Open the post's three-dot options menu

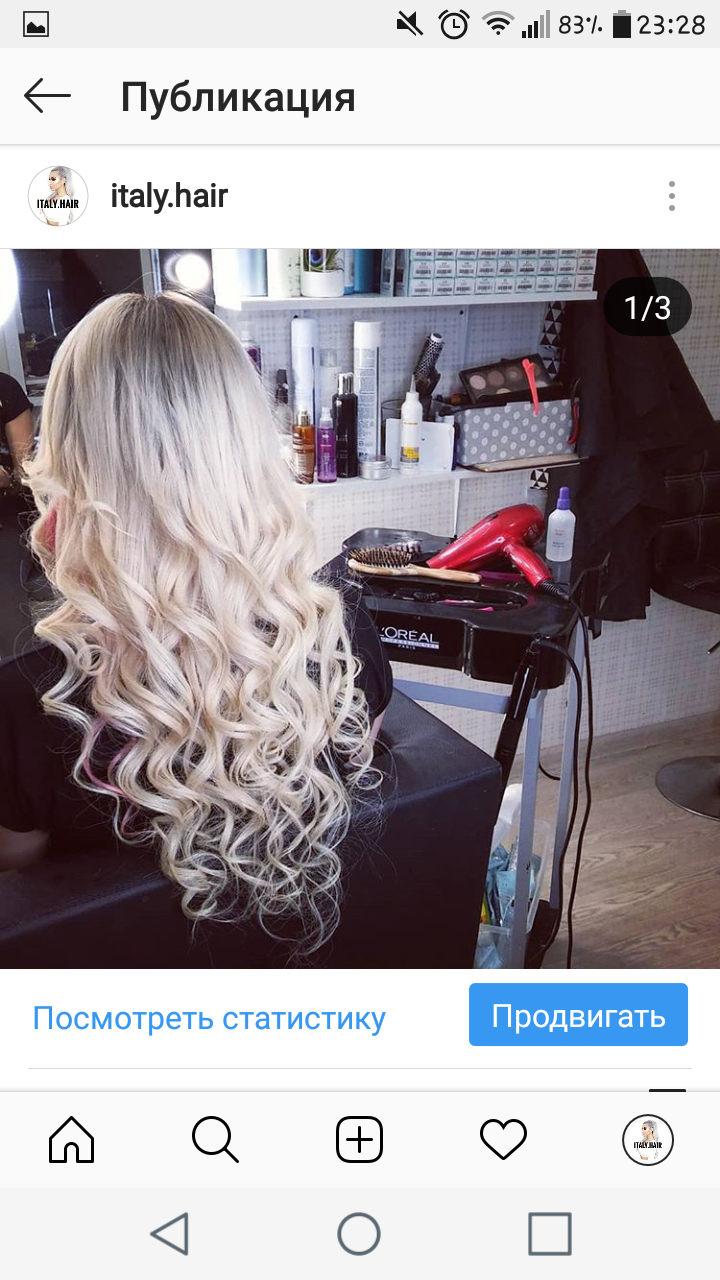(672, 196)
